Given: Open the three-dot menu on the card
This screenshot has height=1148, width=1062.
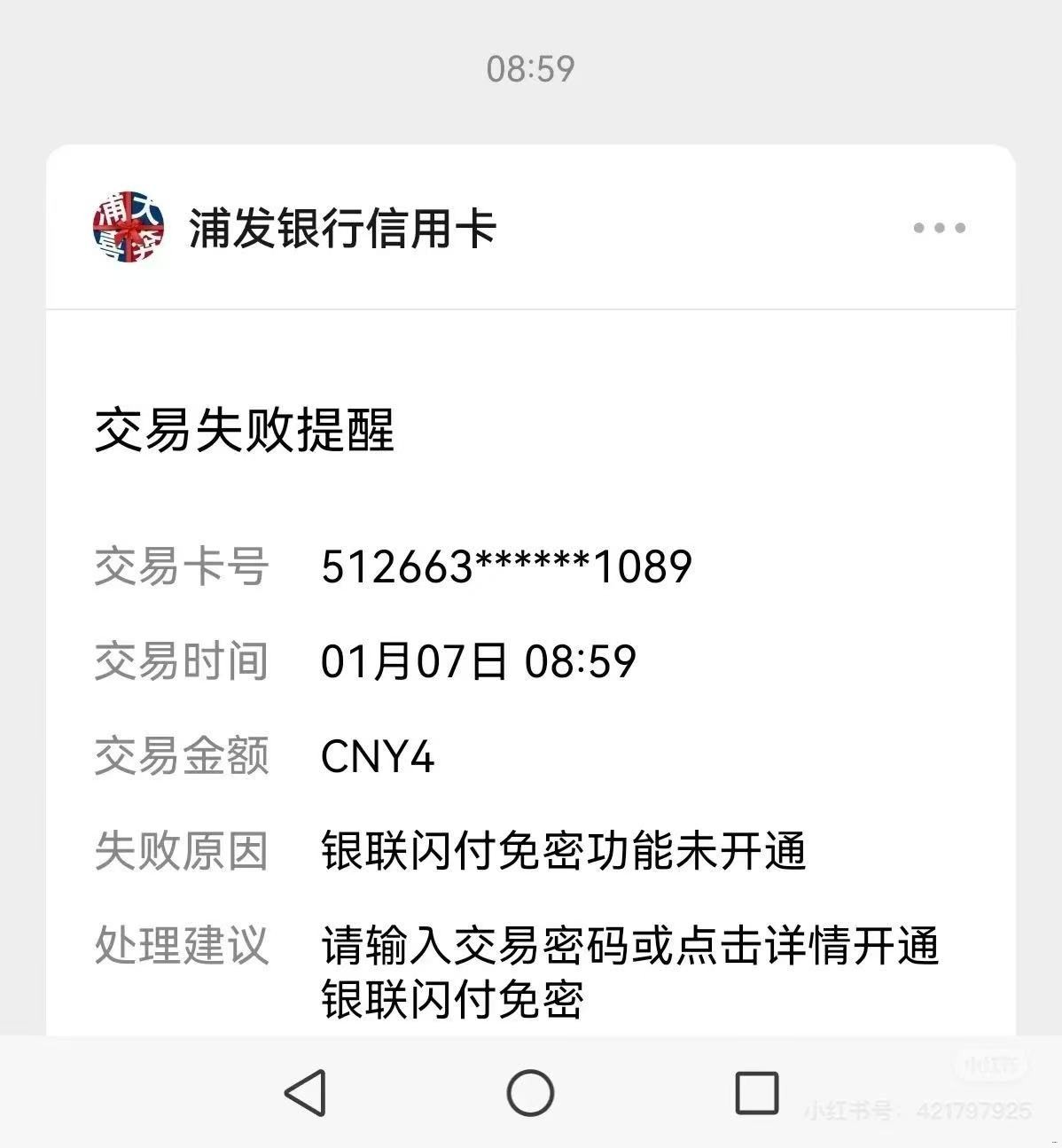Looking at the screenshot, I should (x=939, y=228).
